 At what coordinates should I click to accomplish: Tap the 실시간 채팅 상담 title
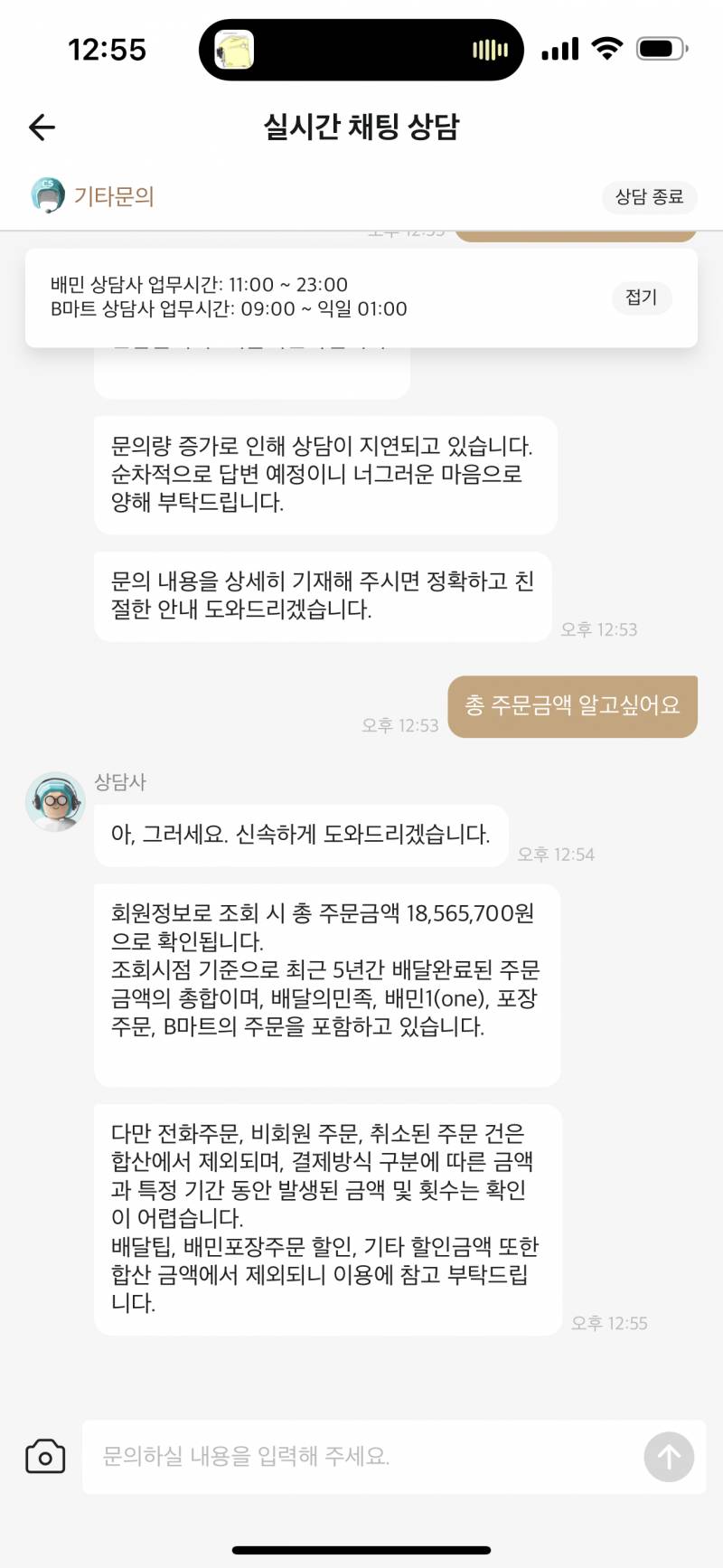coord(361,128)
